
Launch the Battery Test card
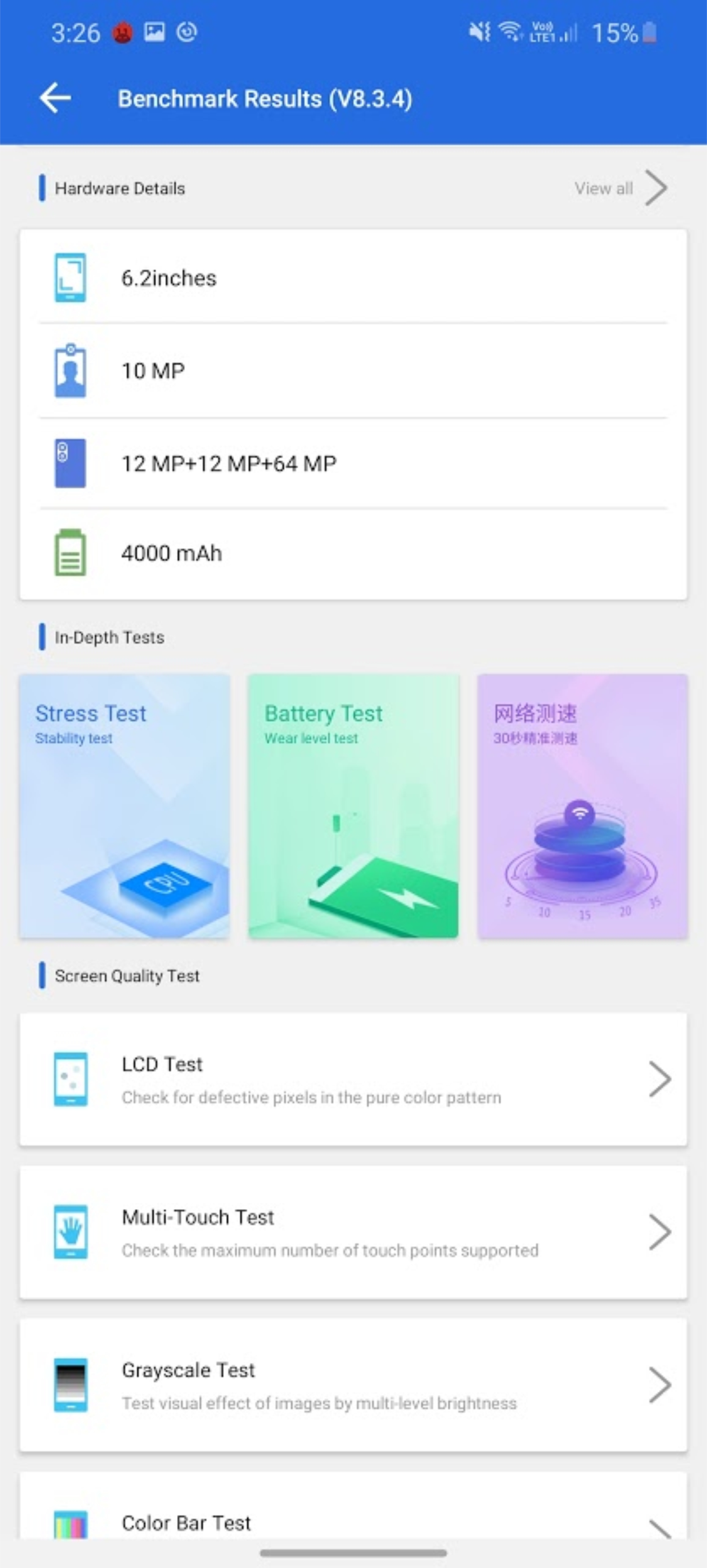click(353, 805)
